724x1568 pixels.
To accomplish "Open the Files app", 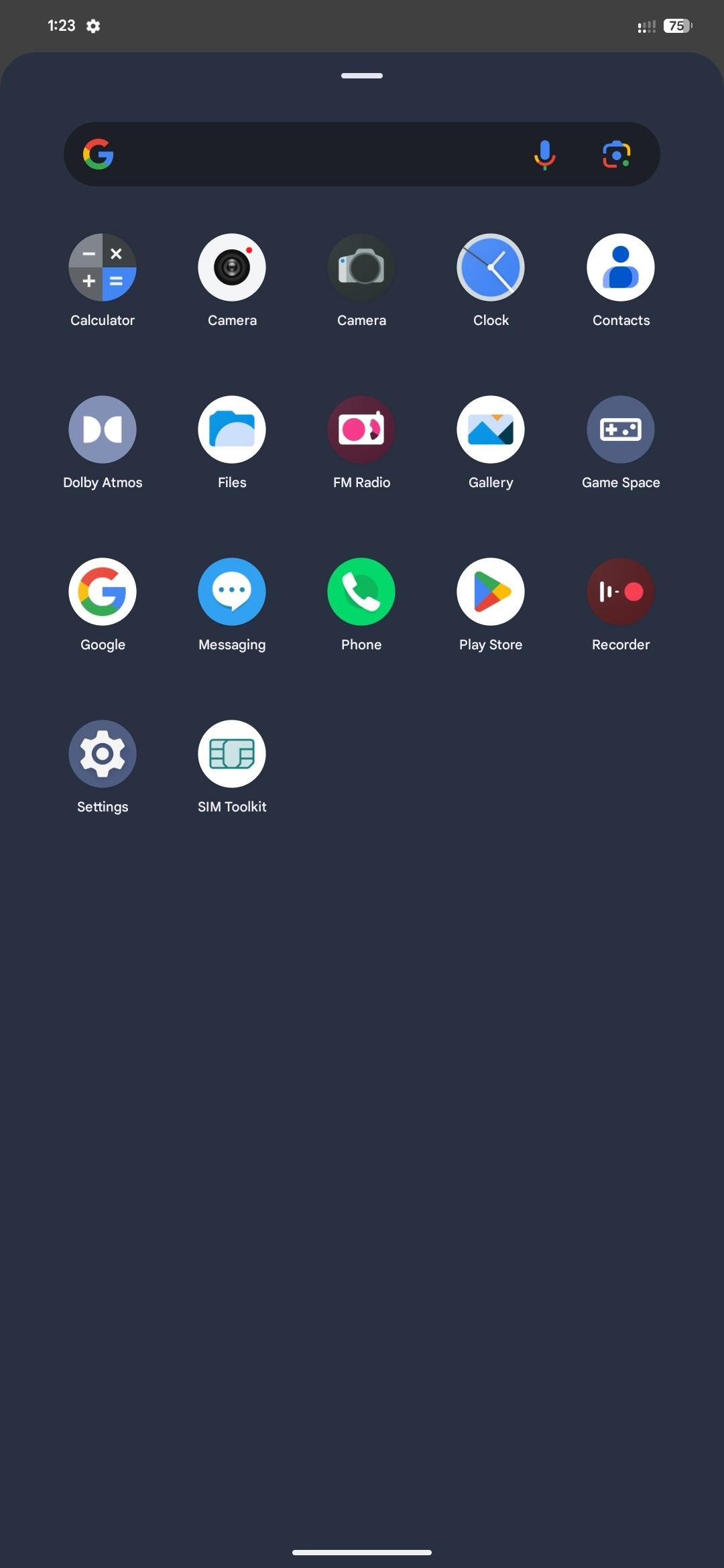I will 232,430.
